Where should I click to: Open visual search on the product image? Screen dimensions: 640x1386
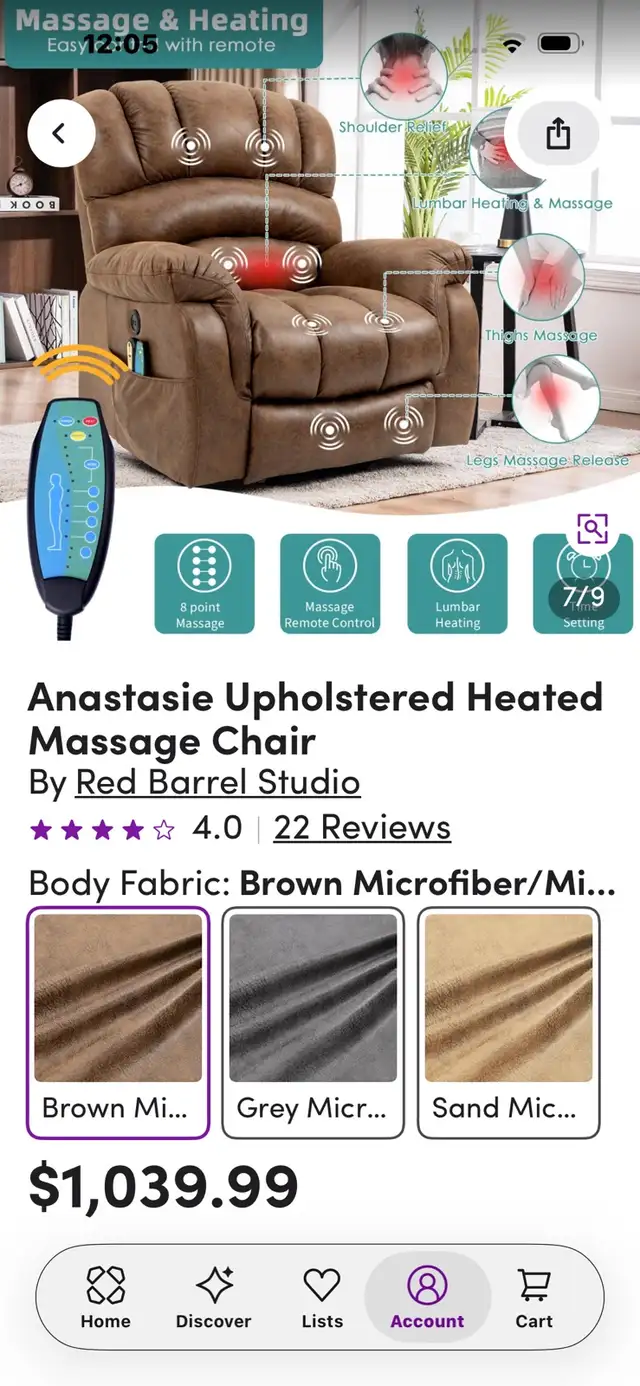pyautogui.click(x=592, y=528)
